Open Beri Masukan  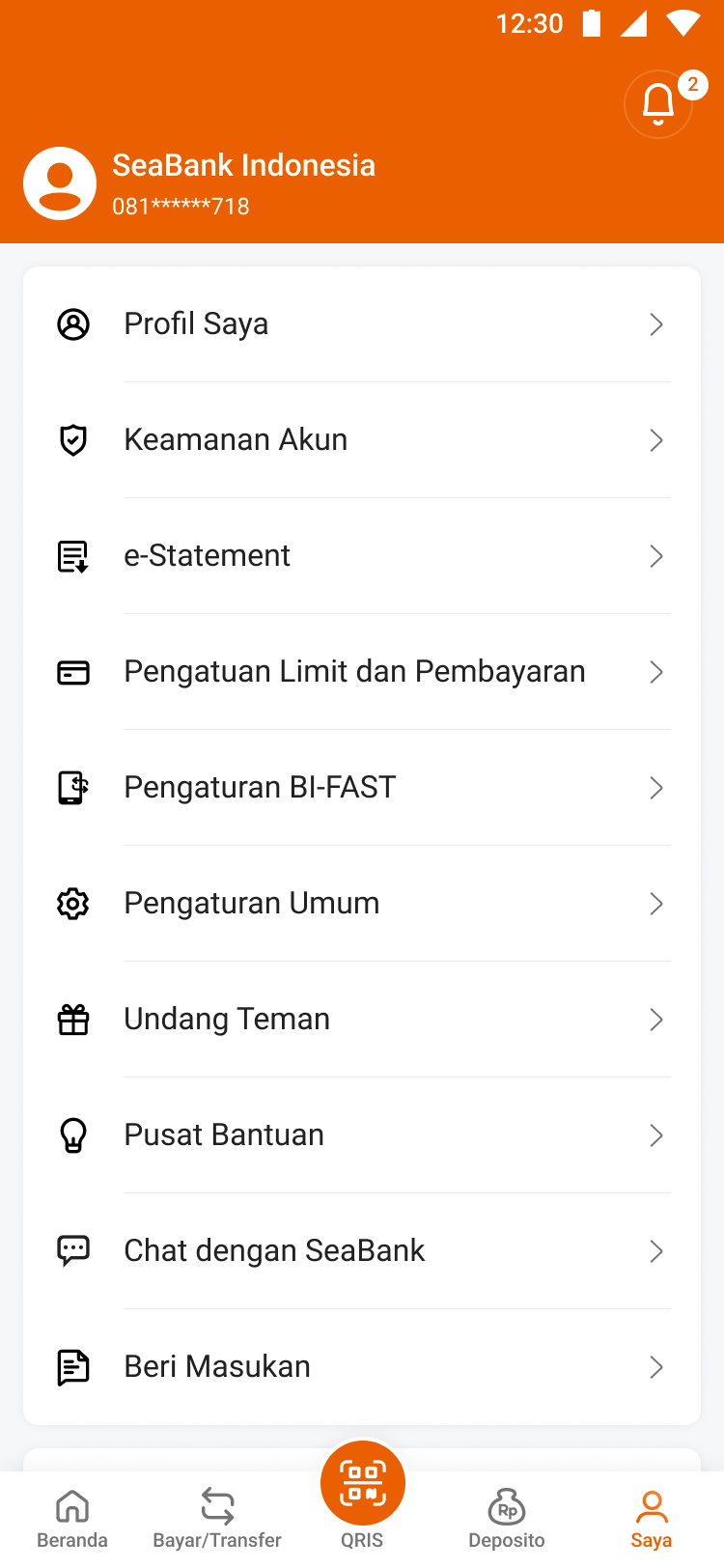[362, 1367]
